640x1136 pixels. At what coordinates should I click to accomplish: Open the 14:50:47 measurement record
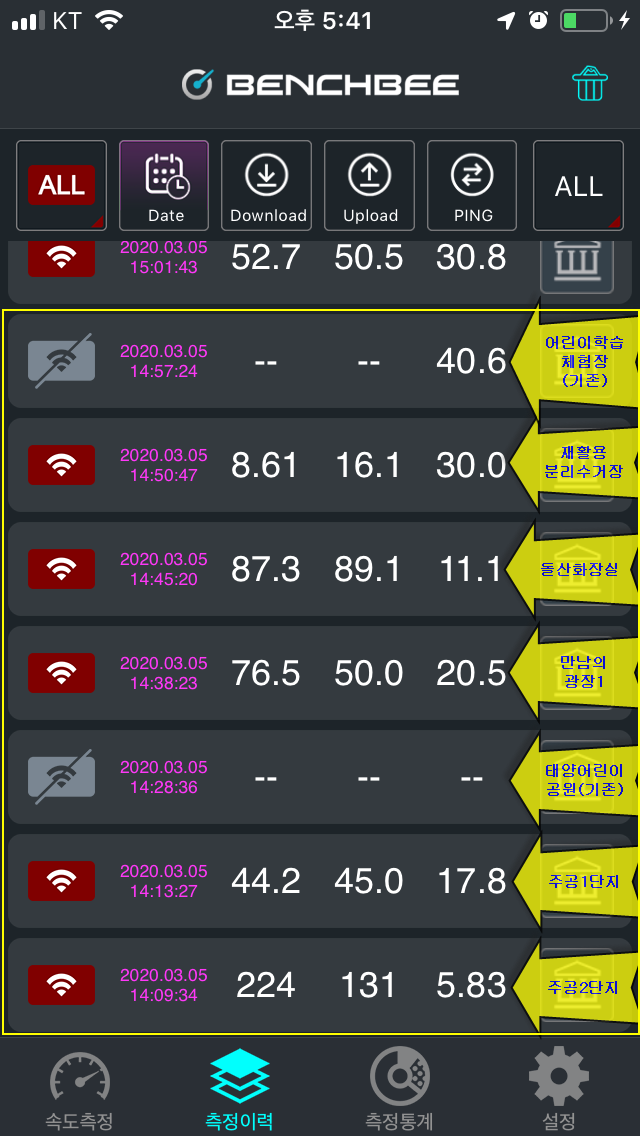320,465
